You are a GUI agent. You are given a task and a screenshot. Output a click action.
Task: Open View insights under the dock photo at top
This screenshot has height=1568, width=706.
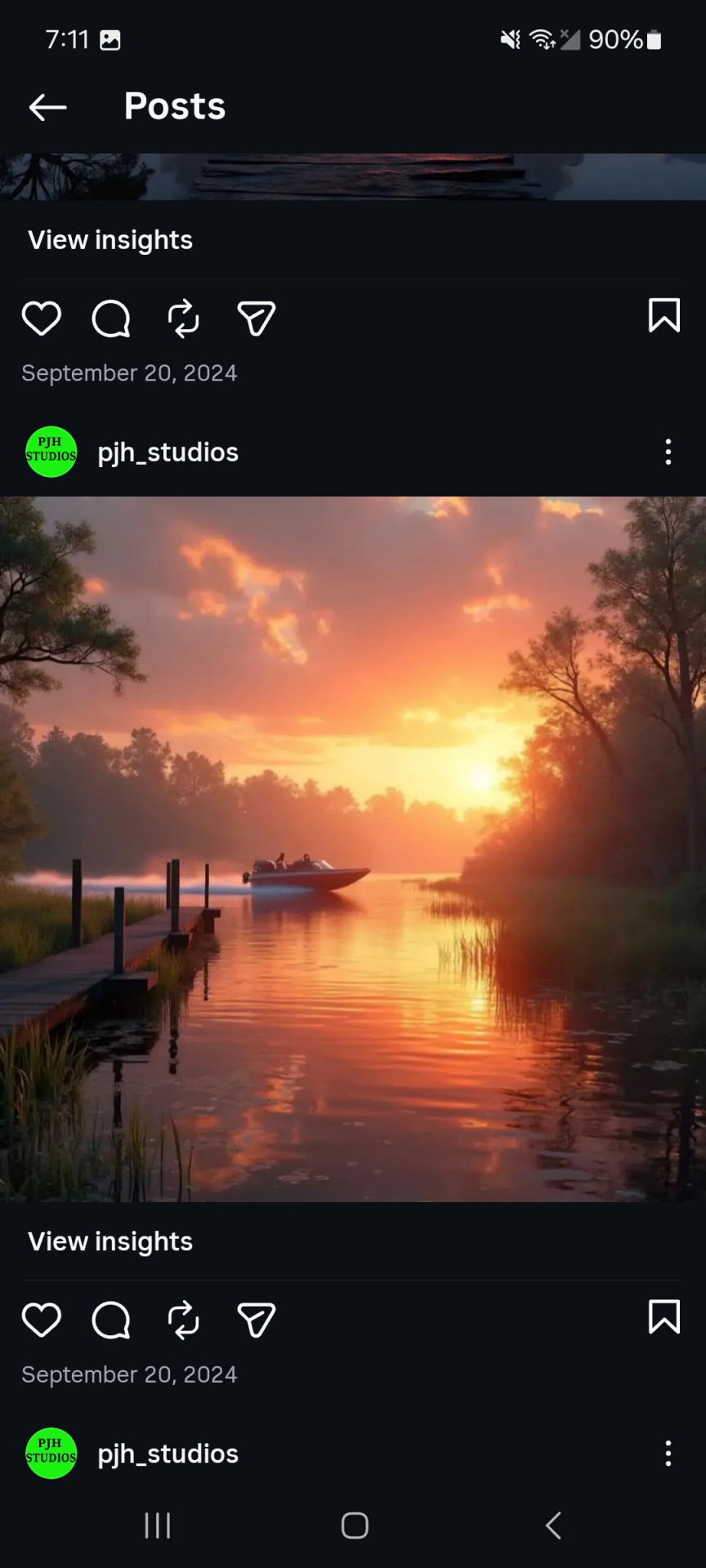[110, 240]
